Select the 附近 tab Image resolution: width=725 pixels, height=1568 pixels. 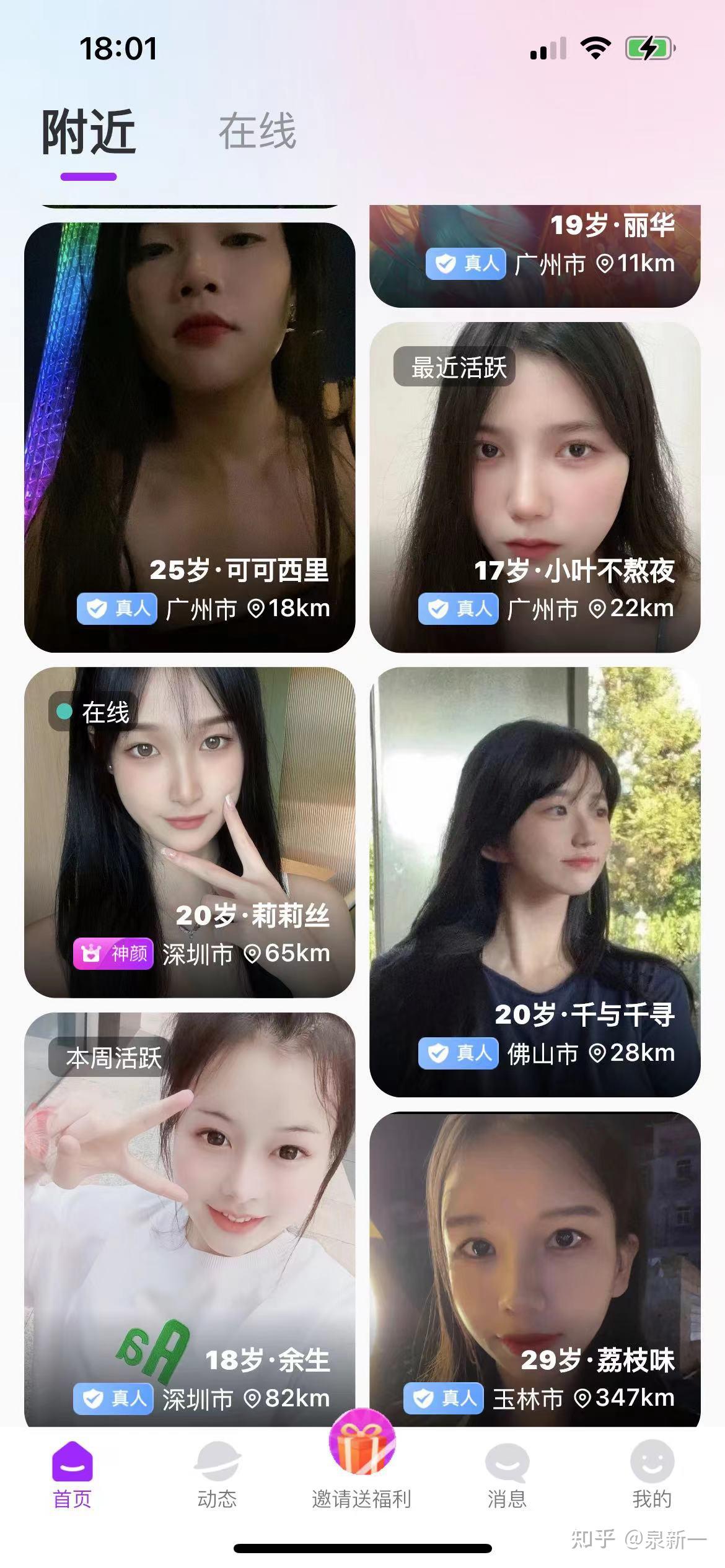[x=89, y=131]
